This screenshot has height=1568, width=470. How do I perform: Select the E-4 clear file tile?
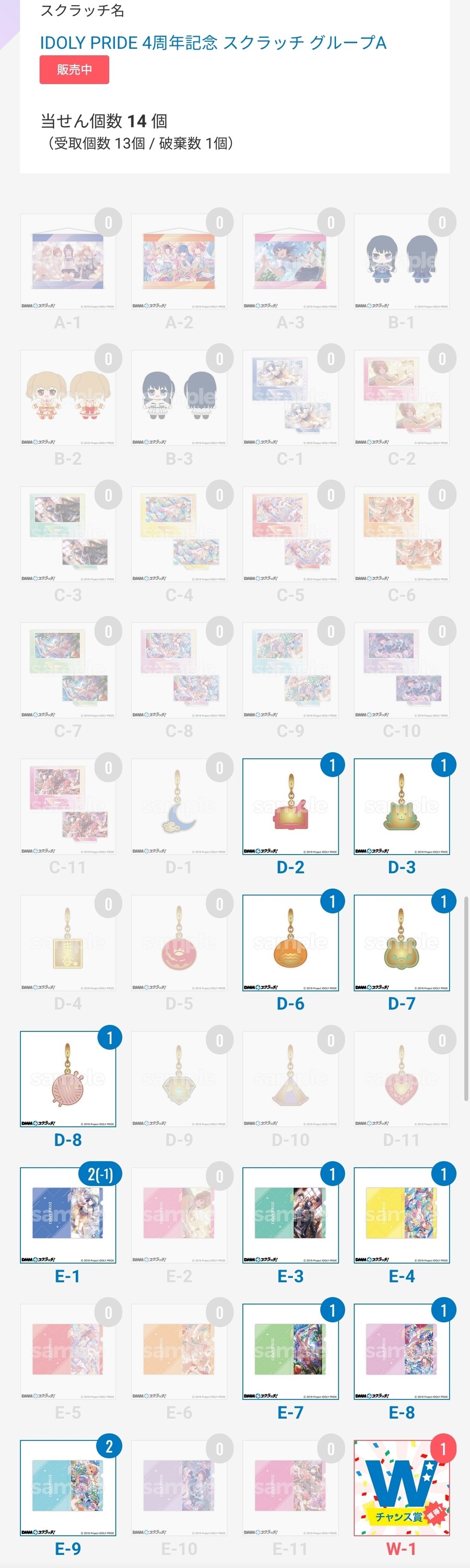402,1216
